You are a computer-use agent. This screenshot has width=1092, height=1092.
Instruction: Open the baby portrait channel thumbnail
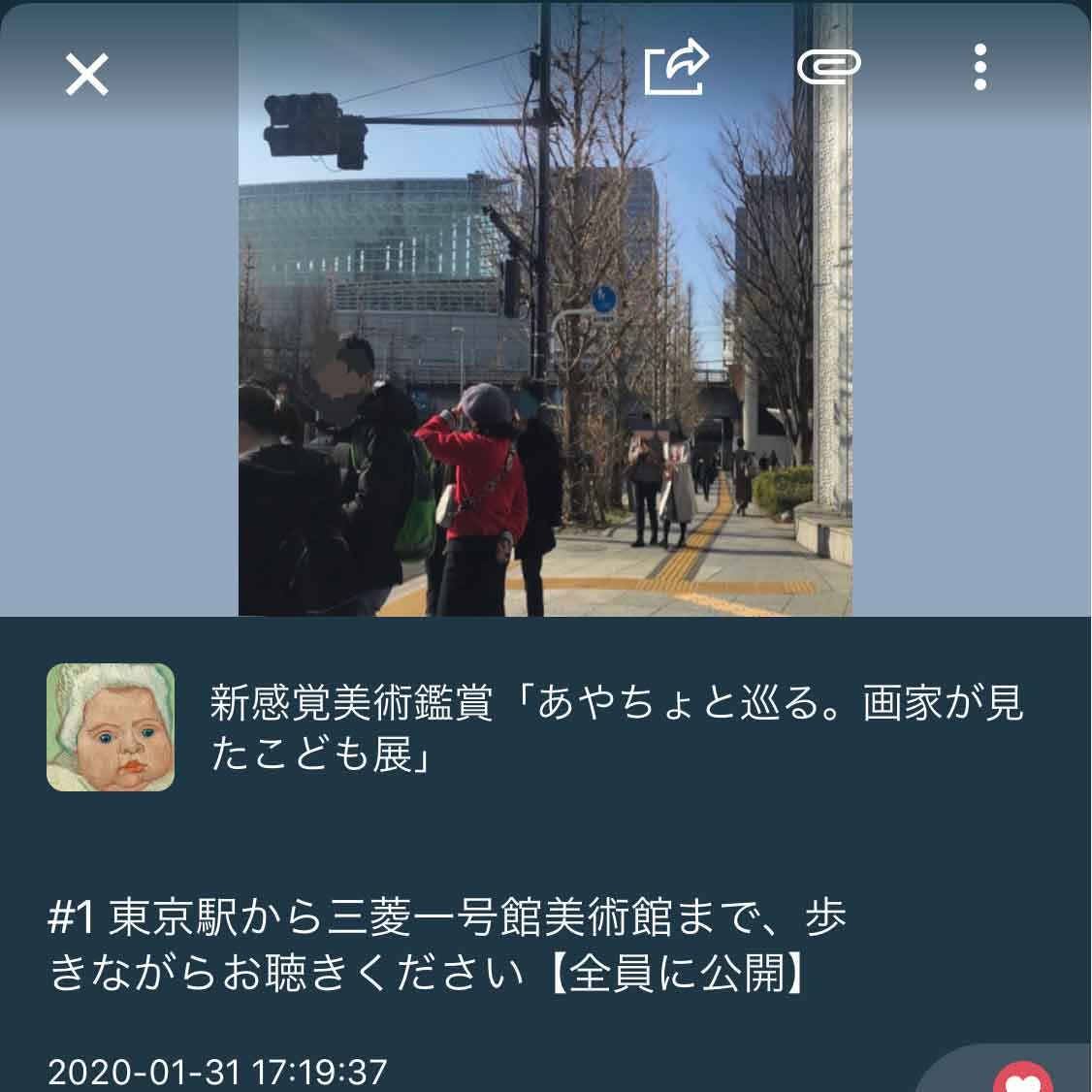pyautogui.click(x=111, y=726)
